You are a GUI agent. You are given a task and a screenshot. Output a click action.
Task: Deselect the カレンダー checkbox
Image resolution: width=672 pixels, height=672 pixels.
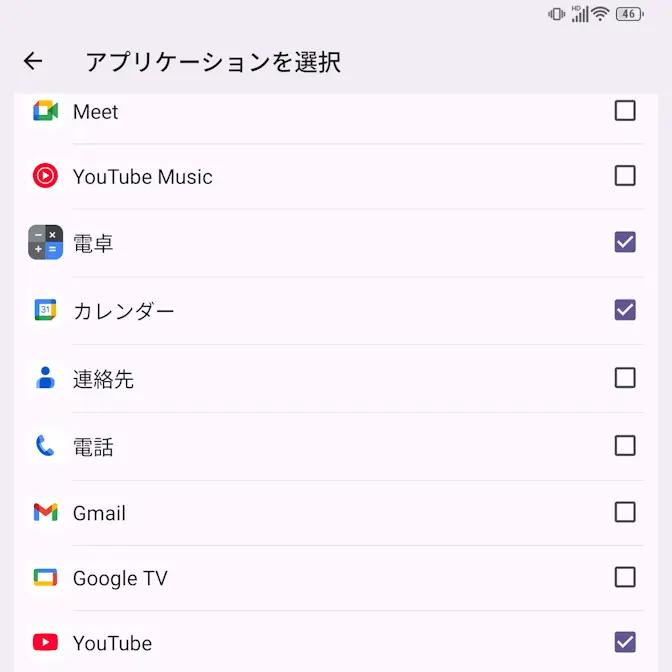(x=625, y=310)
